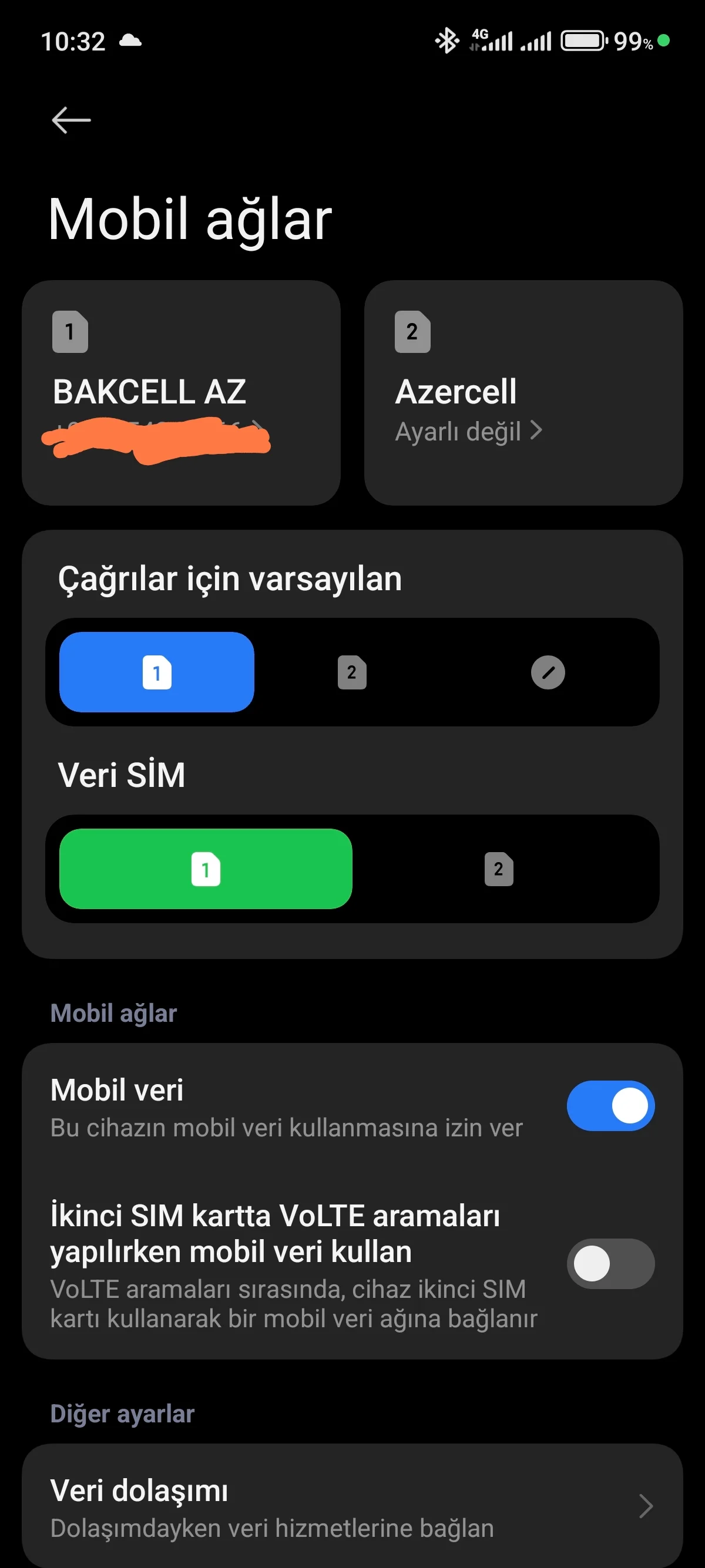
Task: Enable mobile data during second SIM VoLTE calls
Action: [x=610, y=1264]
